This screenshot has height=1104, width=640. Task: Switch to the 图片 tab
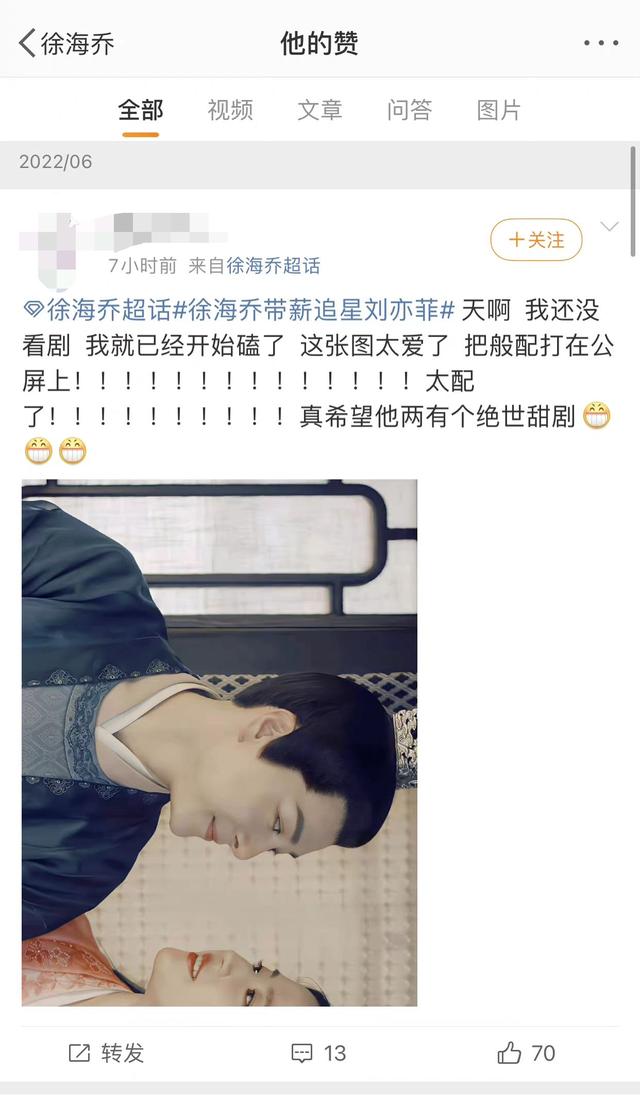click(499, 110)
